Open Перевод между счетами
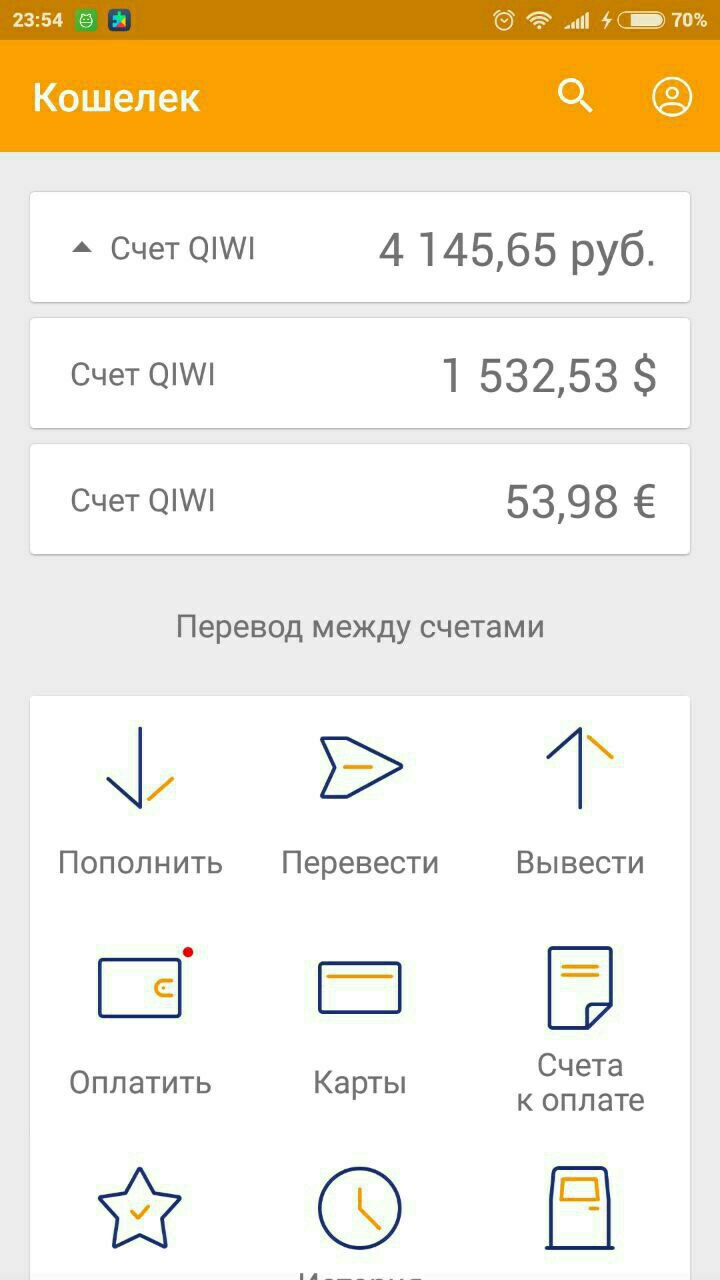Screen dimensions: 720x1280 pos(360,627)
